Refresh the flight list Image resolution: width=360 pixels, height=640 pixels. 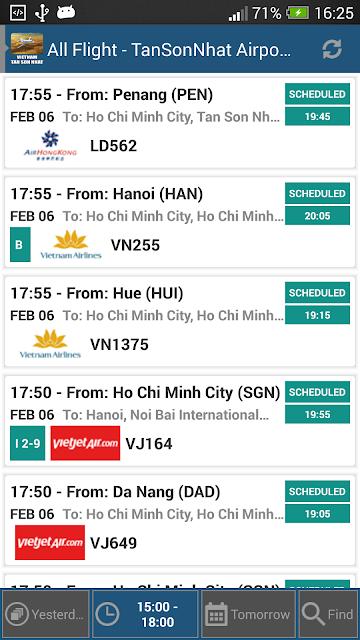pyautogui.click(x=331, y=49)
